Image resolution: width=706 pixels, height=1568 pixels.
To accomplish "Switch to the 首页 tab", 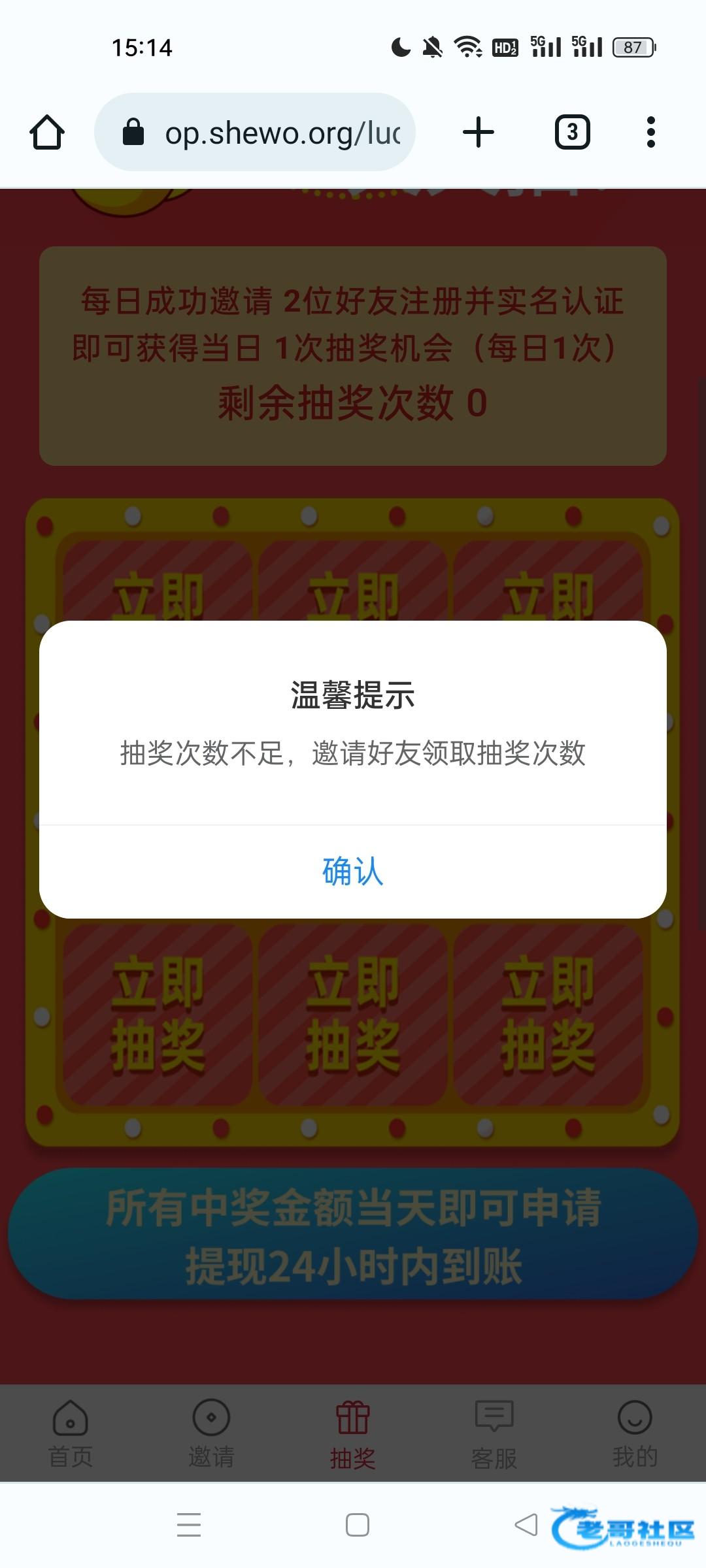I will point(71,1433).
